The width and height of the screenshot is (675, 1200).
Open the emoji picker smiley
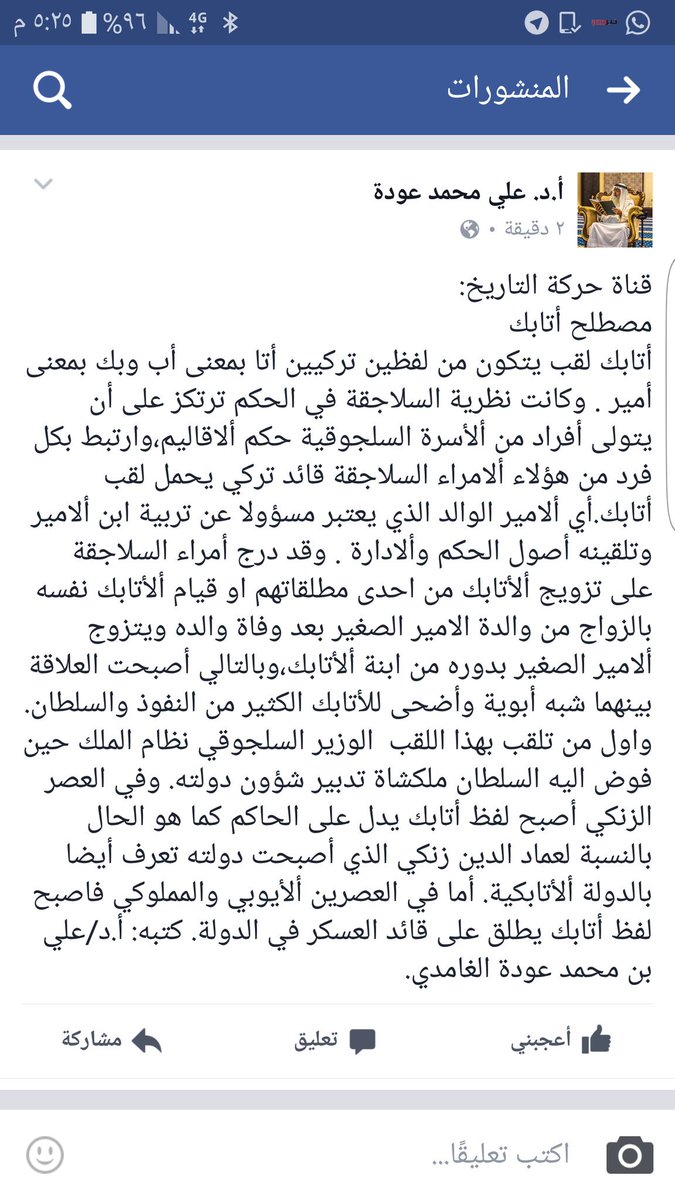pos(44,1156)
